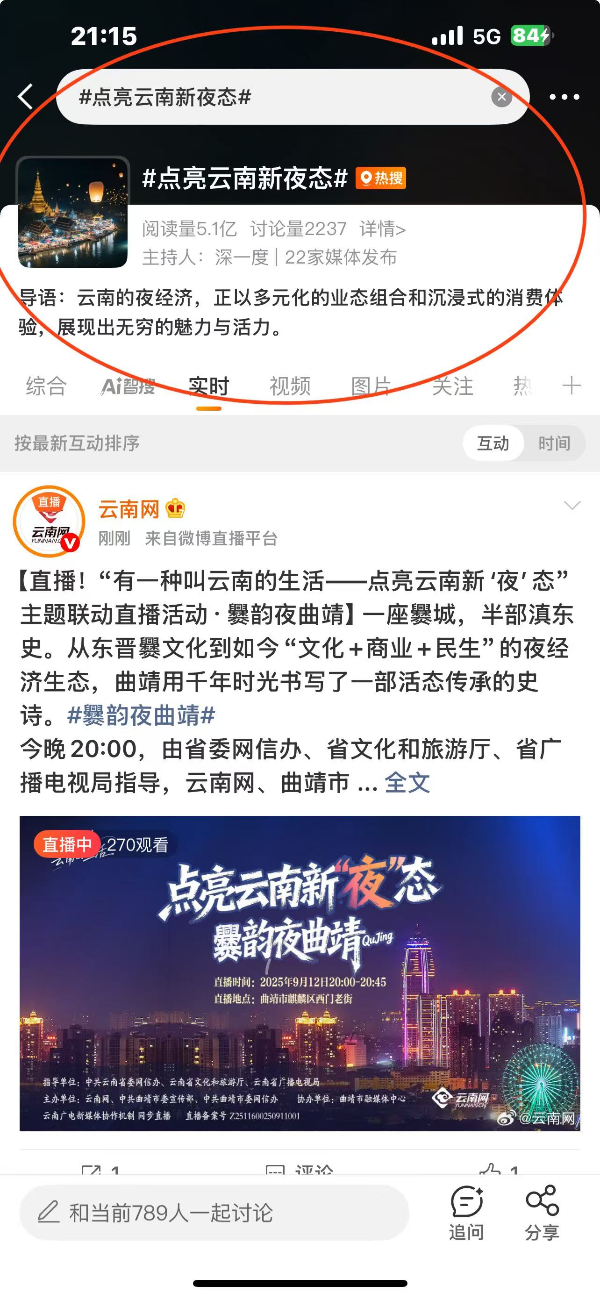Screen dimensions: 600x1298
Task: Share this topic via 分享
Action: [542, 1213]
